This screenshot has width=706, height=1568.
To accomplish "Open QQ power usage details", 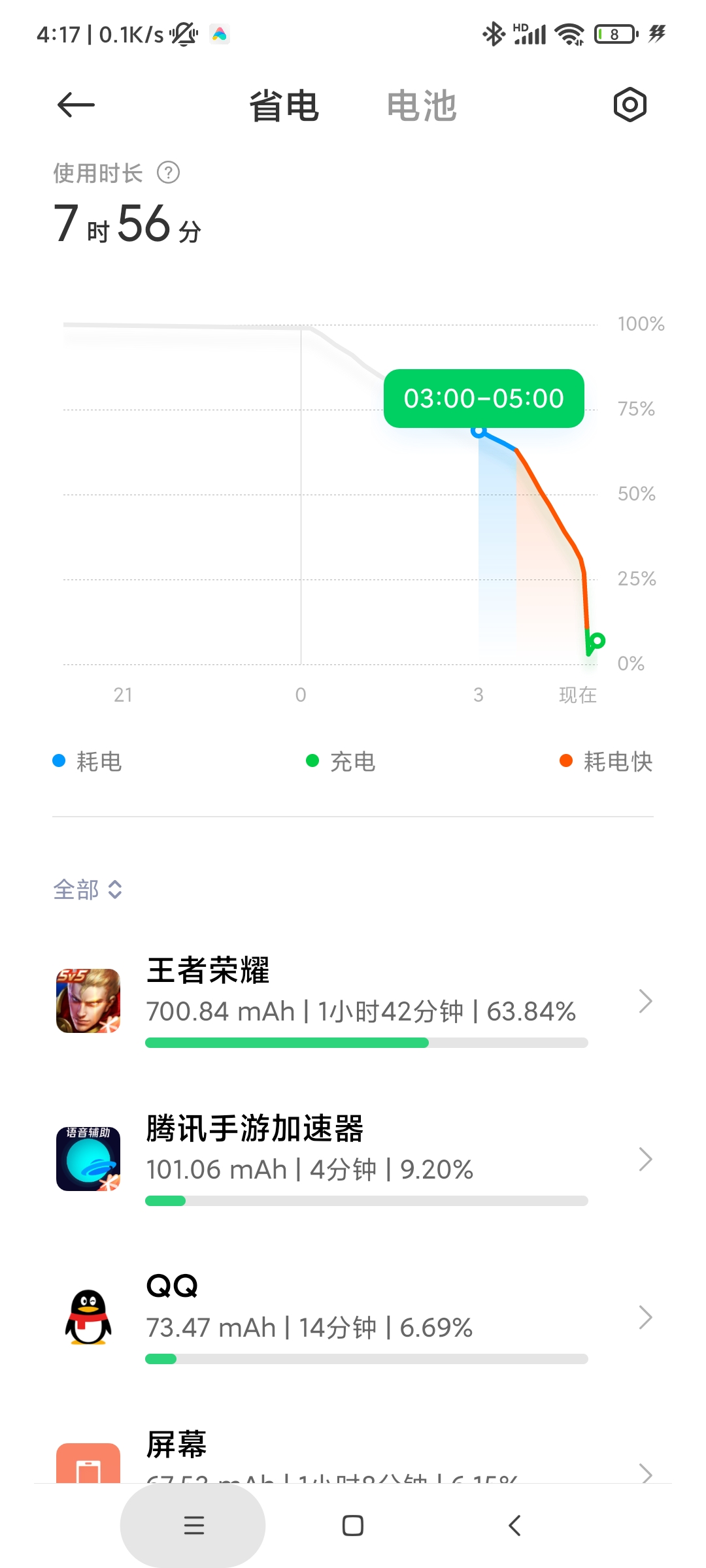I will pos(353,1317).
